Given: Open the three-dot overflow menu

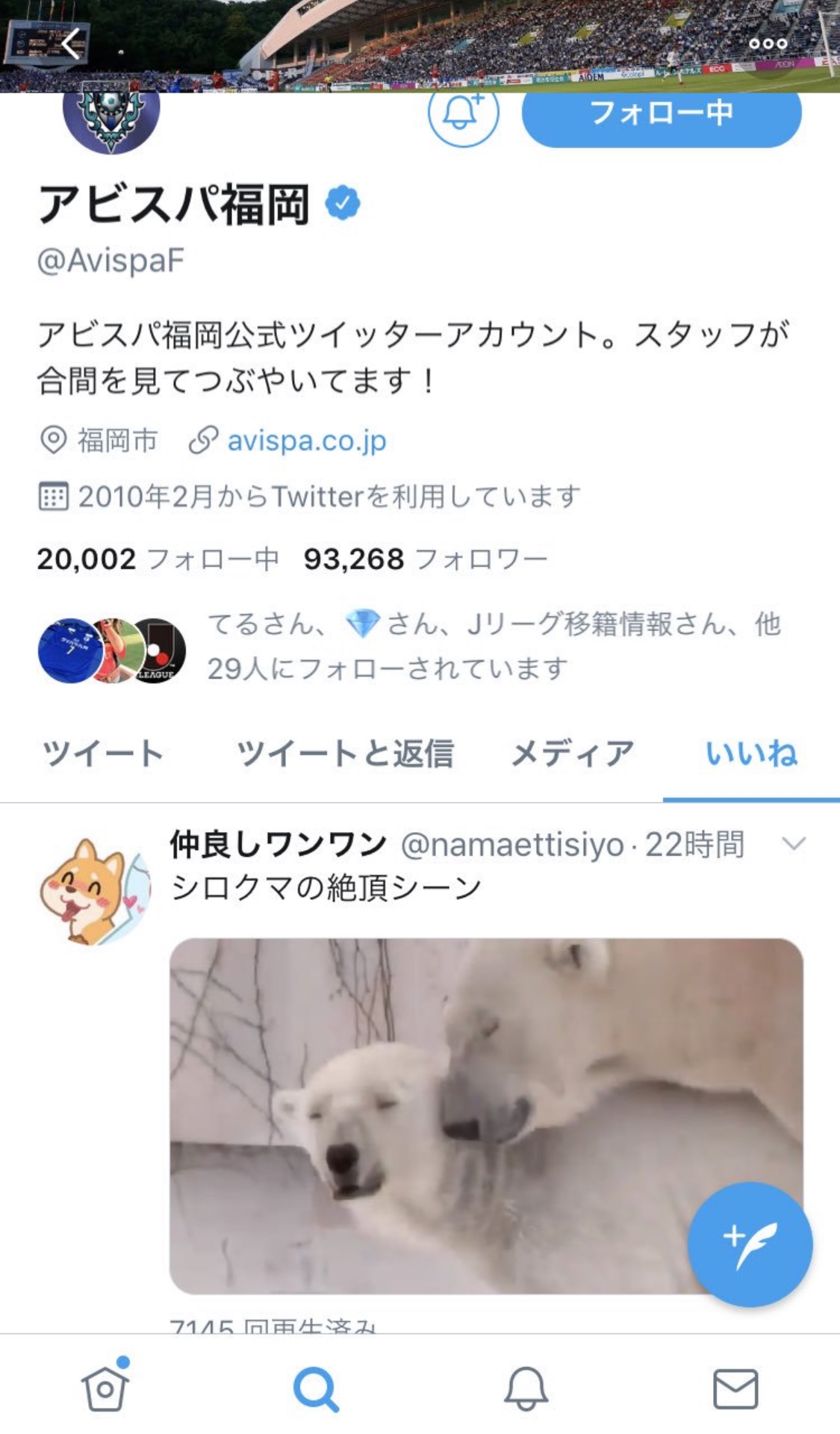Looking at the screenshot, I should (768, 43).
